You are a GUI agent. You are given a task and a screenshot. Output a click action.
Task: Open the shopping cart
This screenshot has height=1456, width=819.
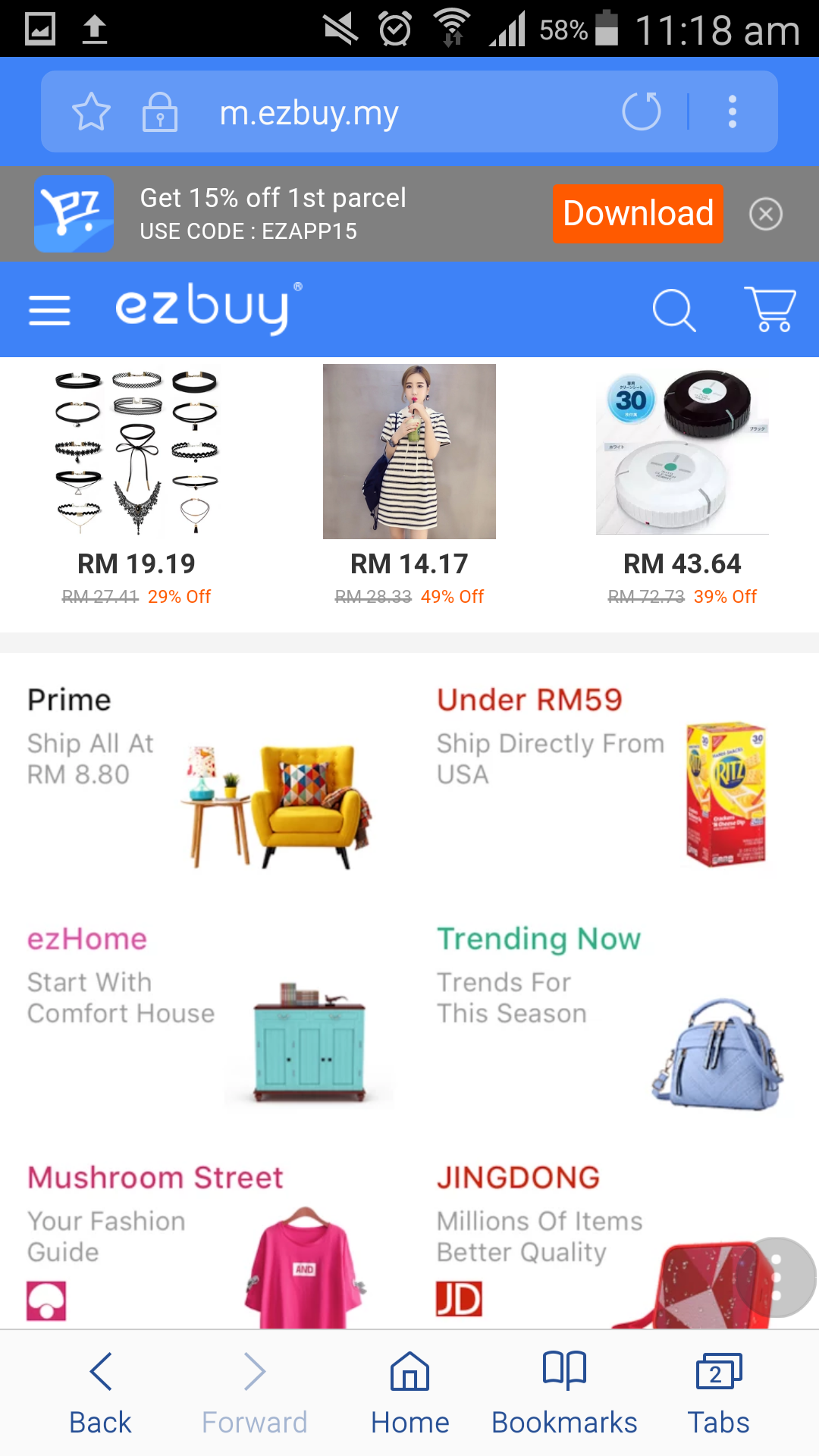[x=770, y=309]
